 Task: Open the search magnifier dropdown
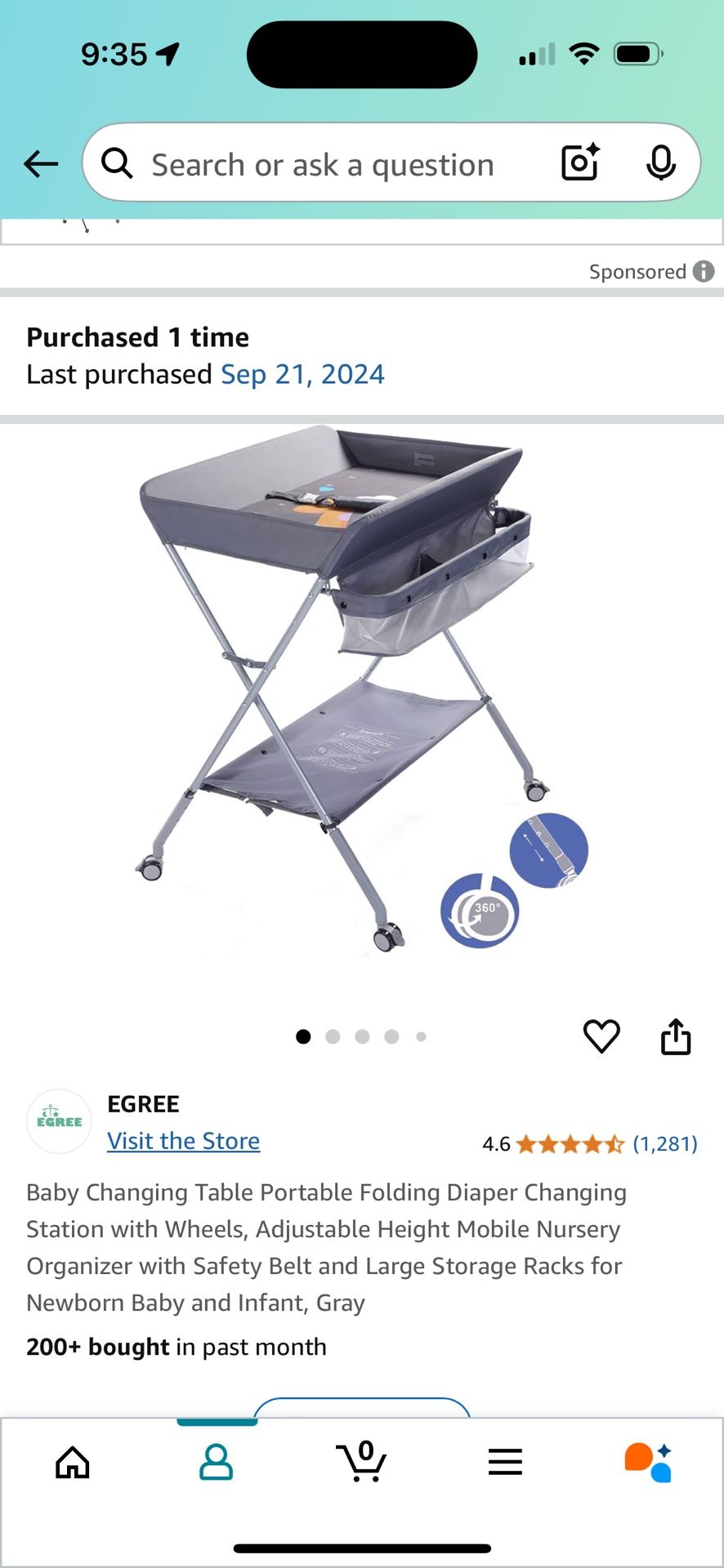116,163
